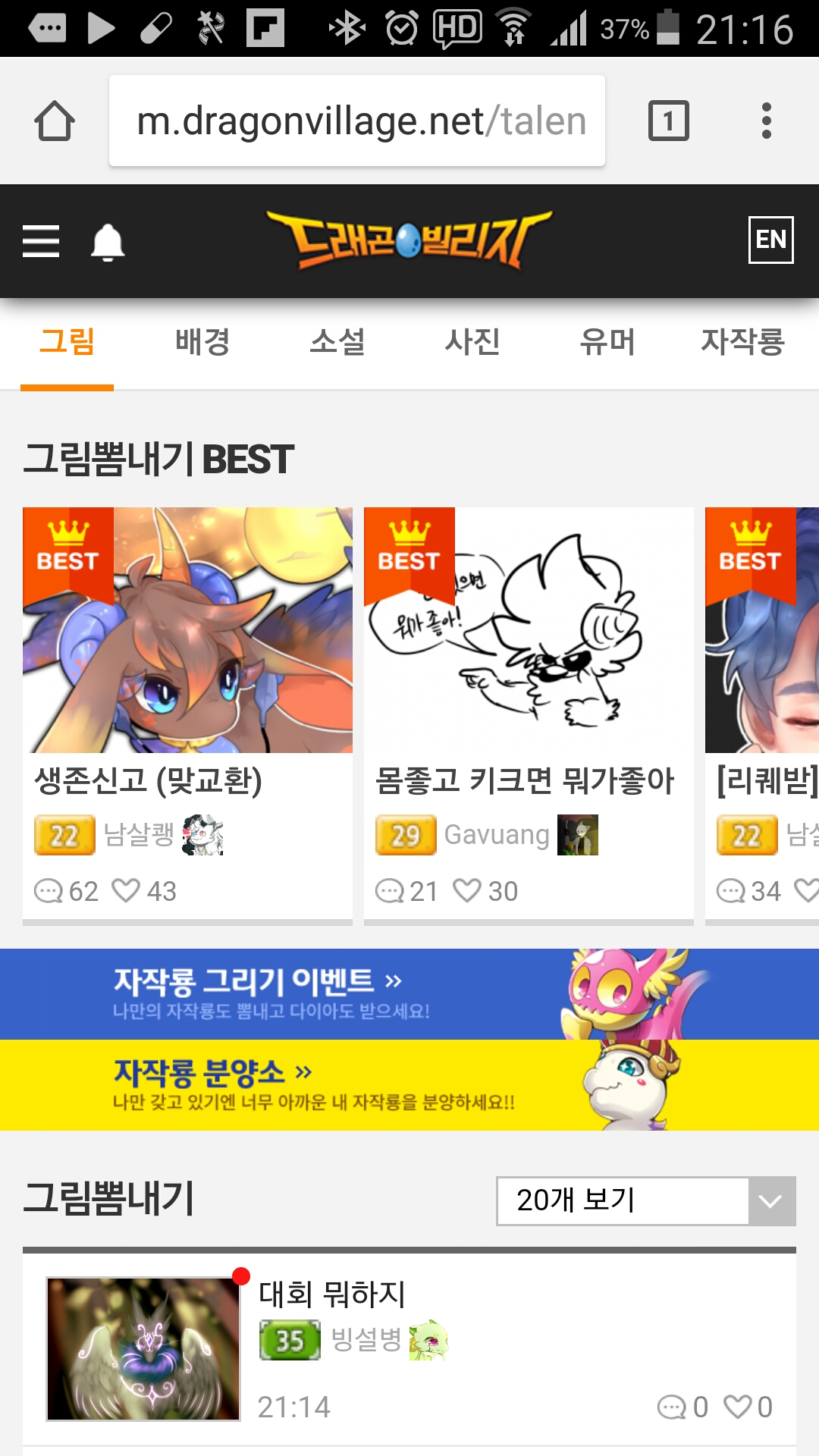Open the browser tab switcher
819x1456 pixels.
[x=668, y=121]
